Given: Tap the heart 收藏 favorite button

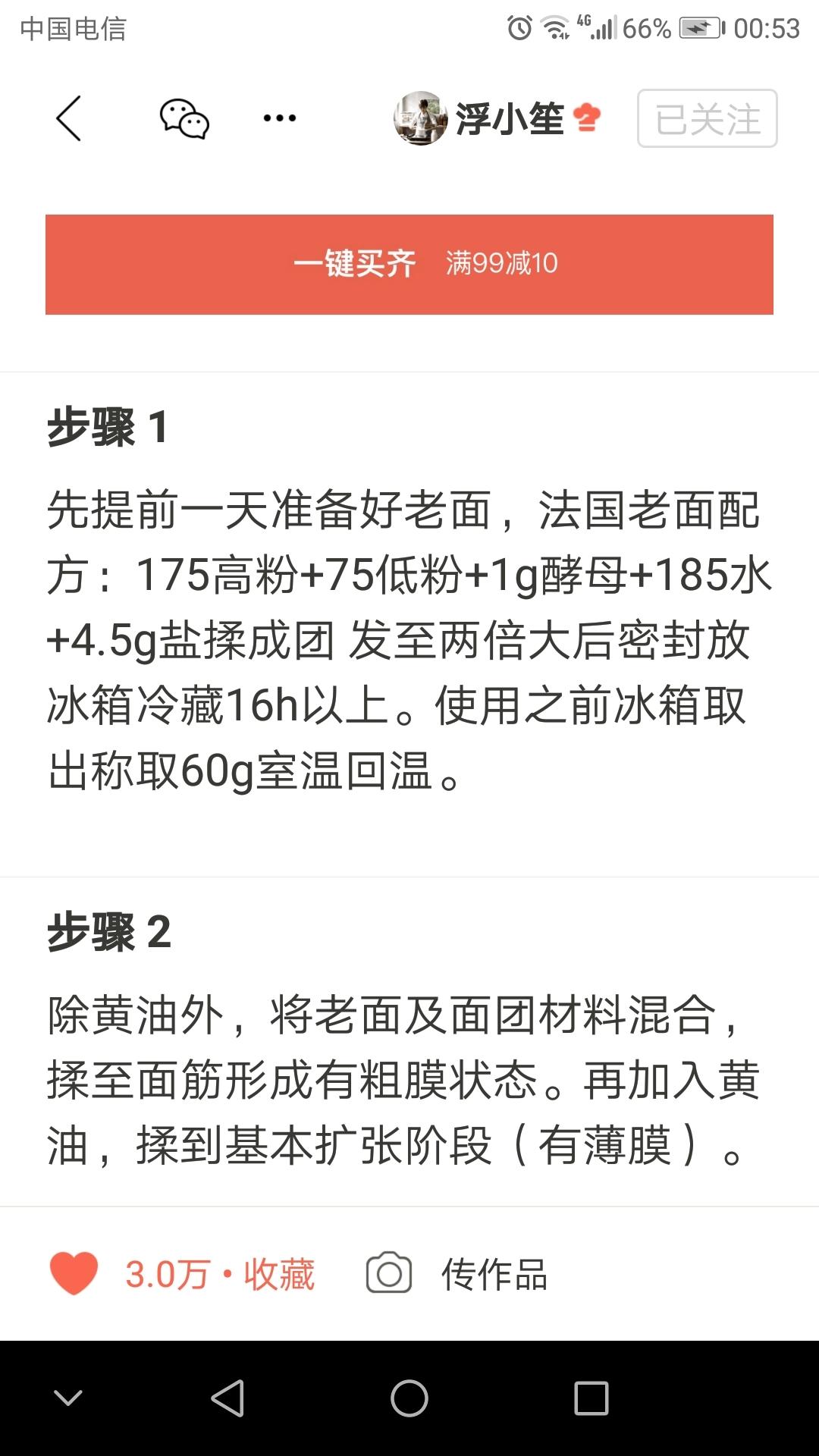Looking at the screenshot, I should coord(74,1273).
